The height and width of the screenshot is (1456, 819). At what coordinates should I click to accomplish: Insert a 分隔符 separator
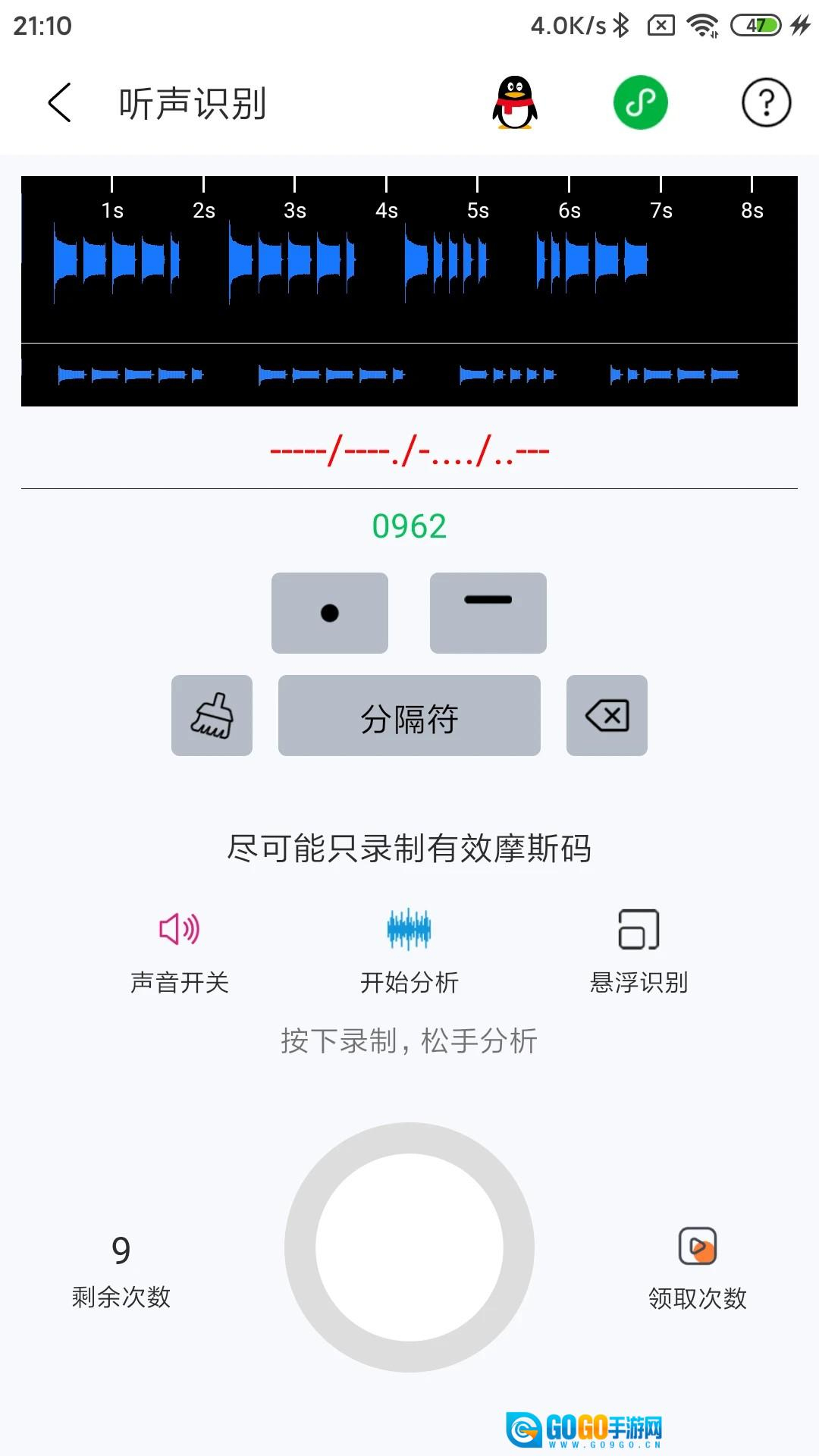(x=409, y=715)
